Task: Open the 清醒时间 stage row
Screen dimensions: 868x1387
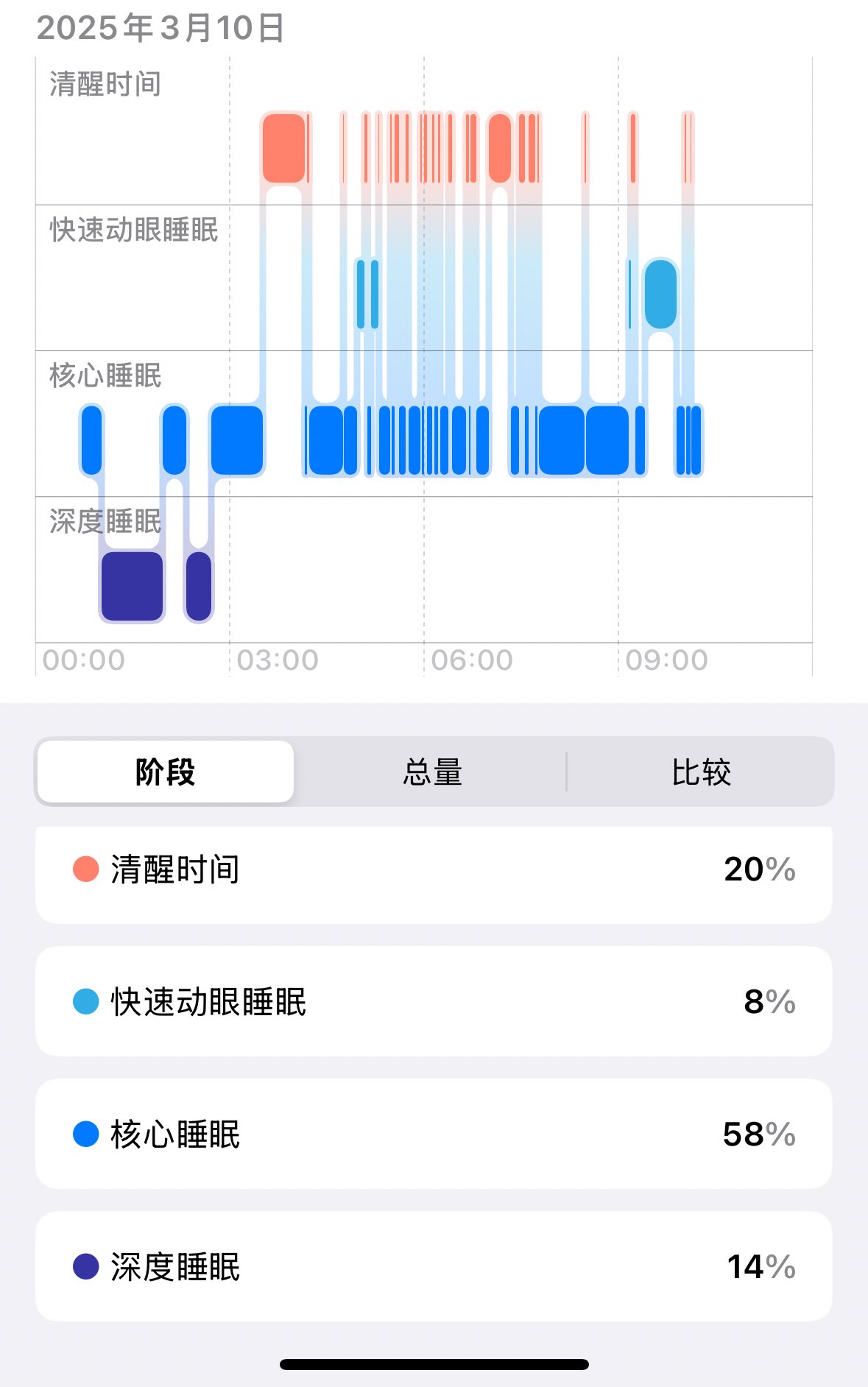Action: (x=434, y=869)
